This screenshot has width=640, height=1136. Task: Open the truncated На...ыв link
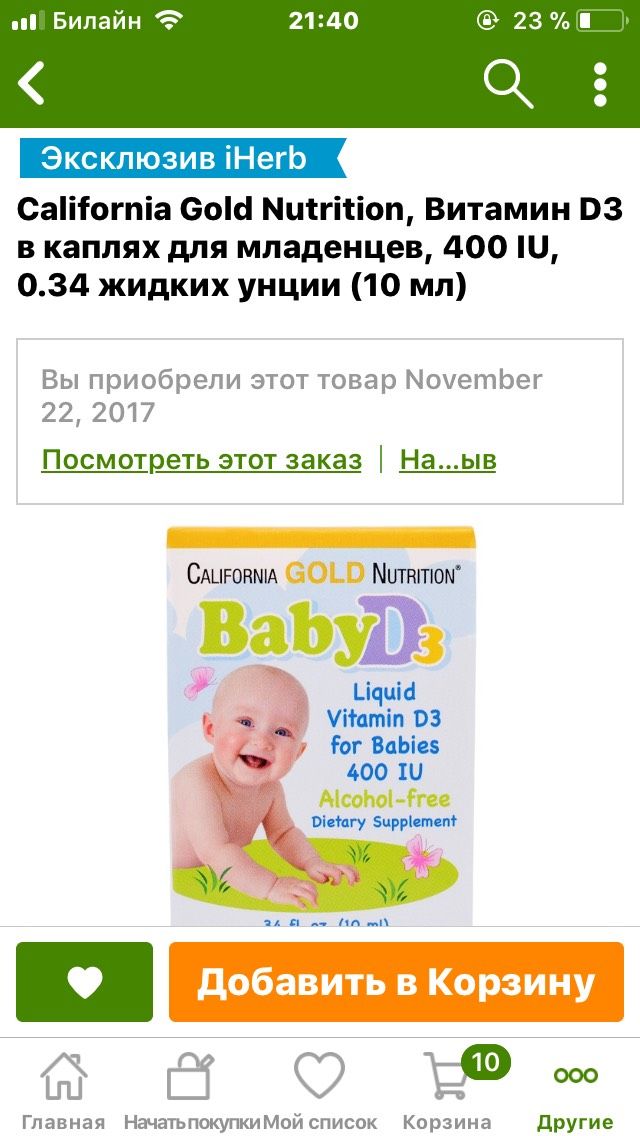pos(447,459)
